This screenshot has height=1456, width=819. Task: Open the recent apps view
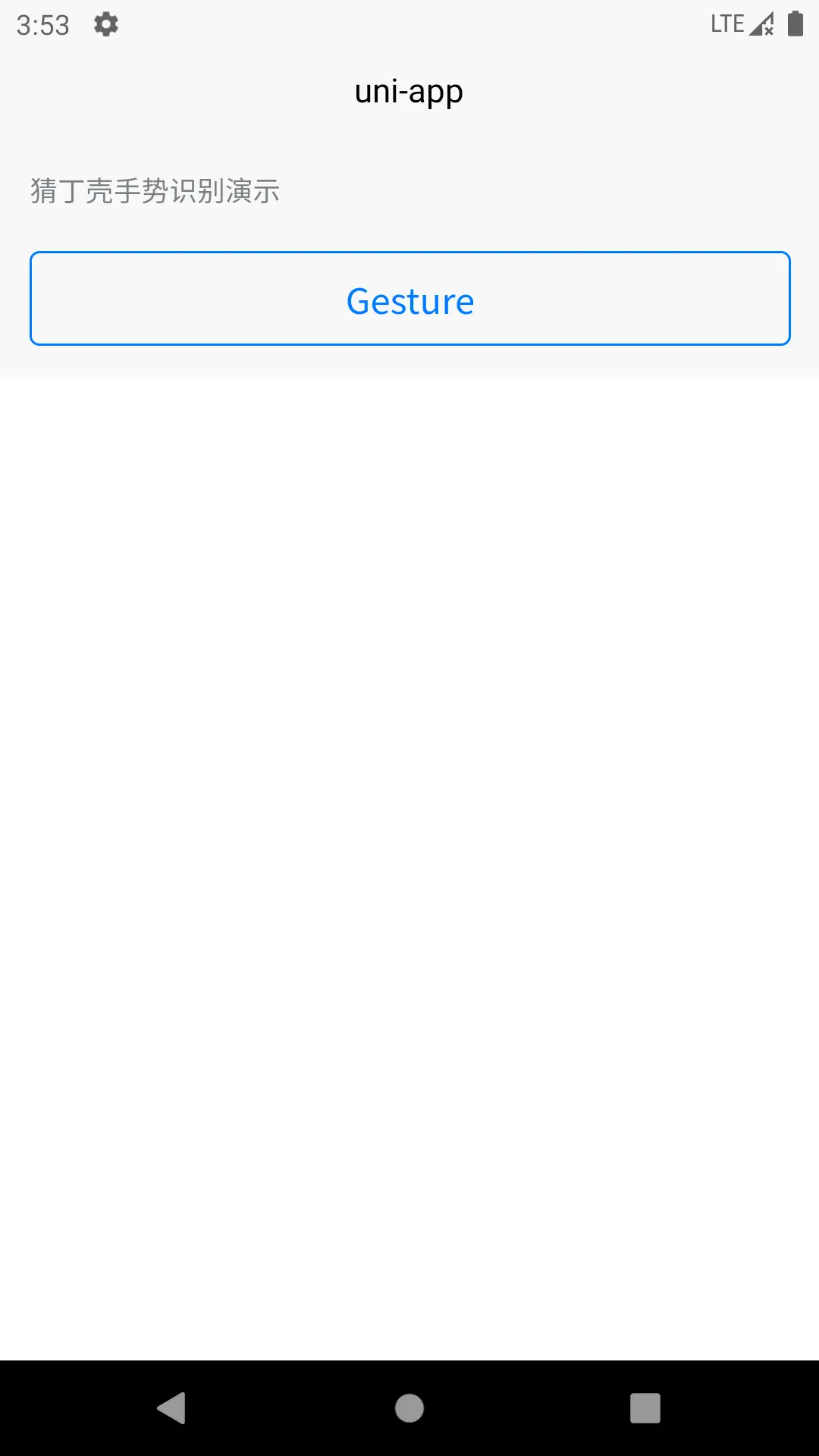[645, 1408]
